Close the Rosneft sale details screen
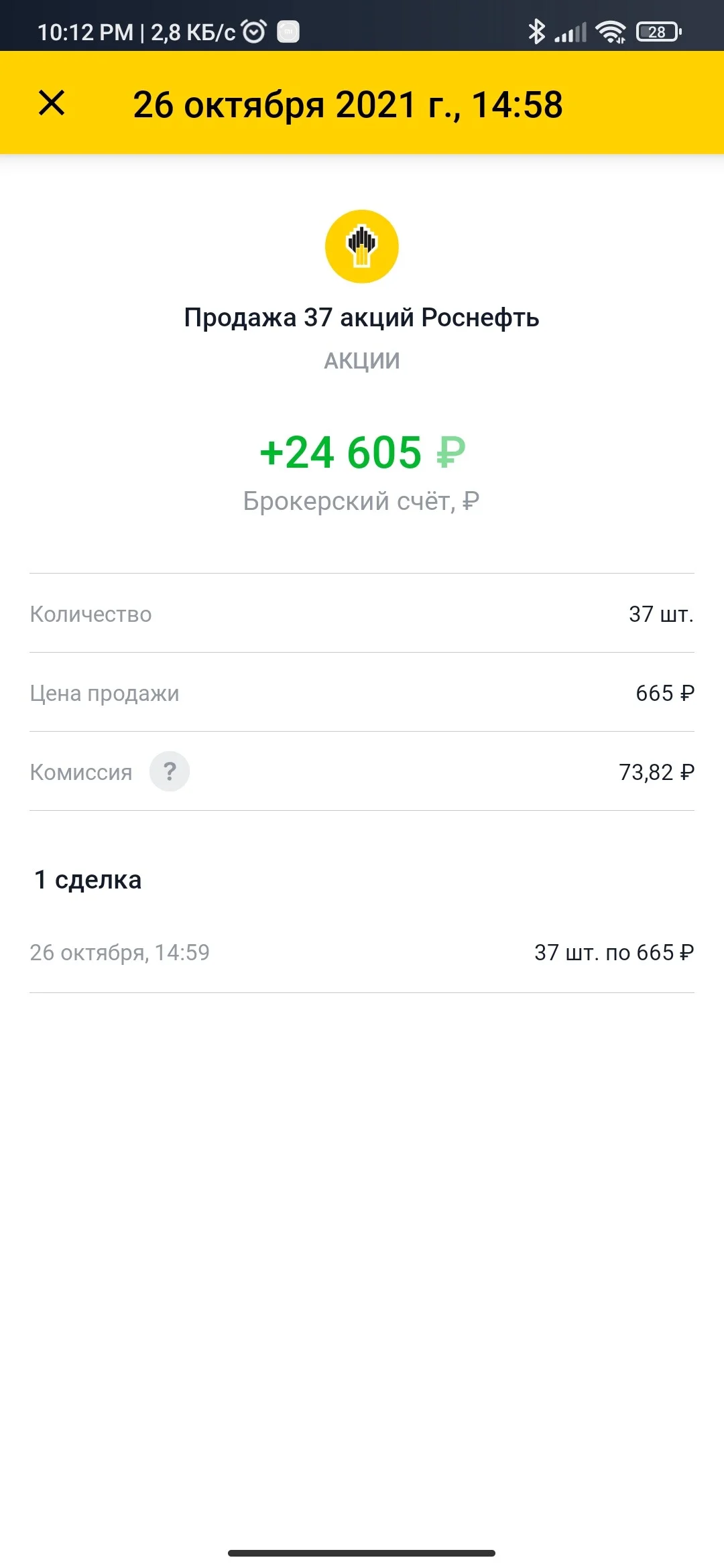 click(52, 103)
